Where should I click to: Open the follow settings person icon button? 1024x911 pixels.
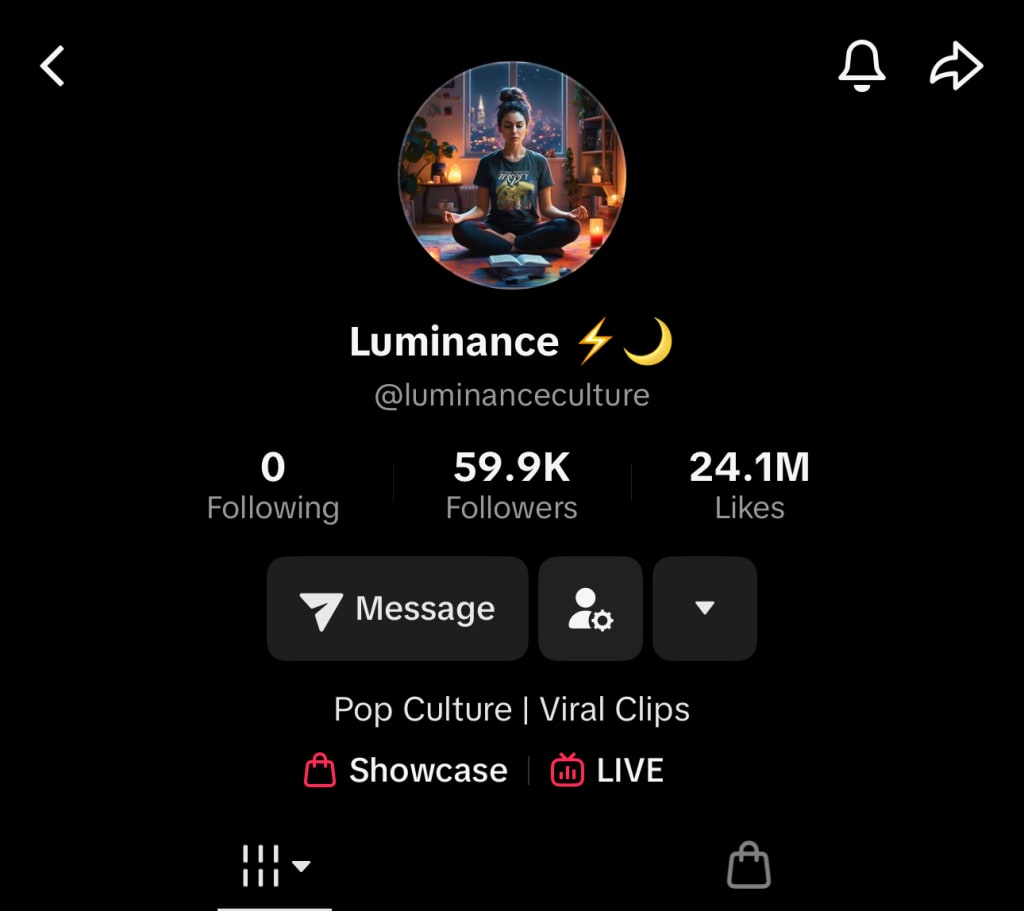tap(590, 609)
